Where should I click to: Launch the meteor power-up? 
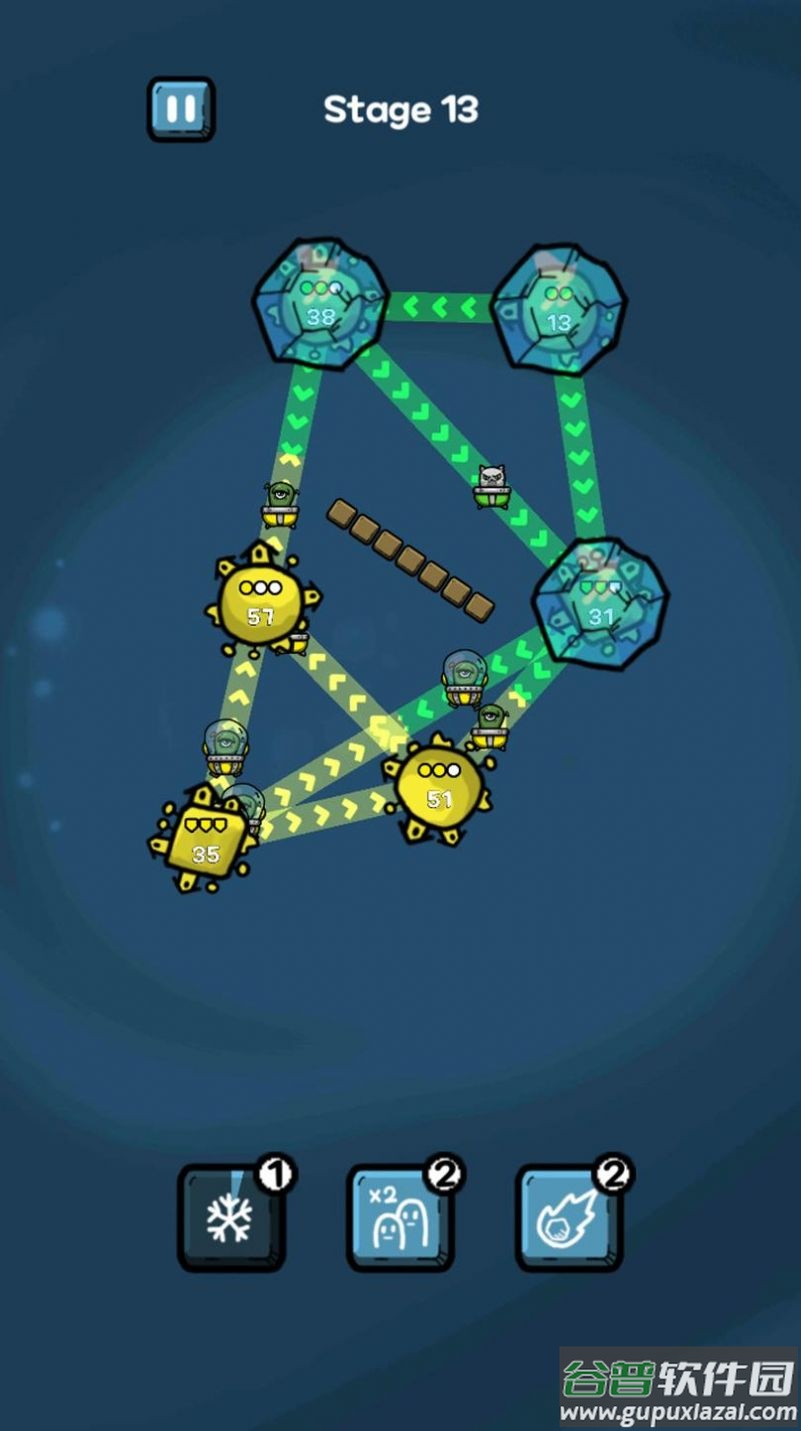pyautogui.click(x=569, y=1217)
